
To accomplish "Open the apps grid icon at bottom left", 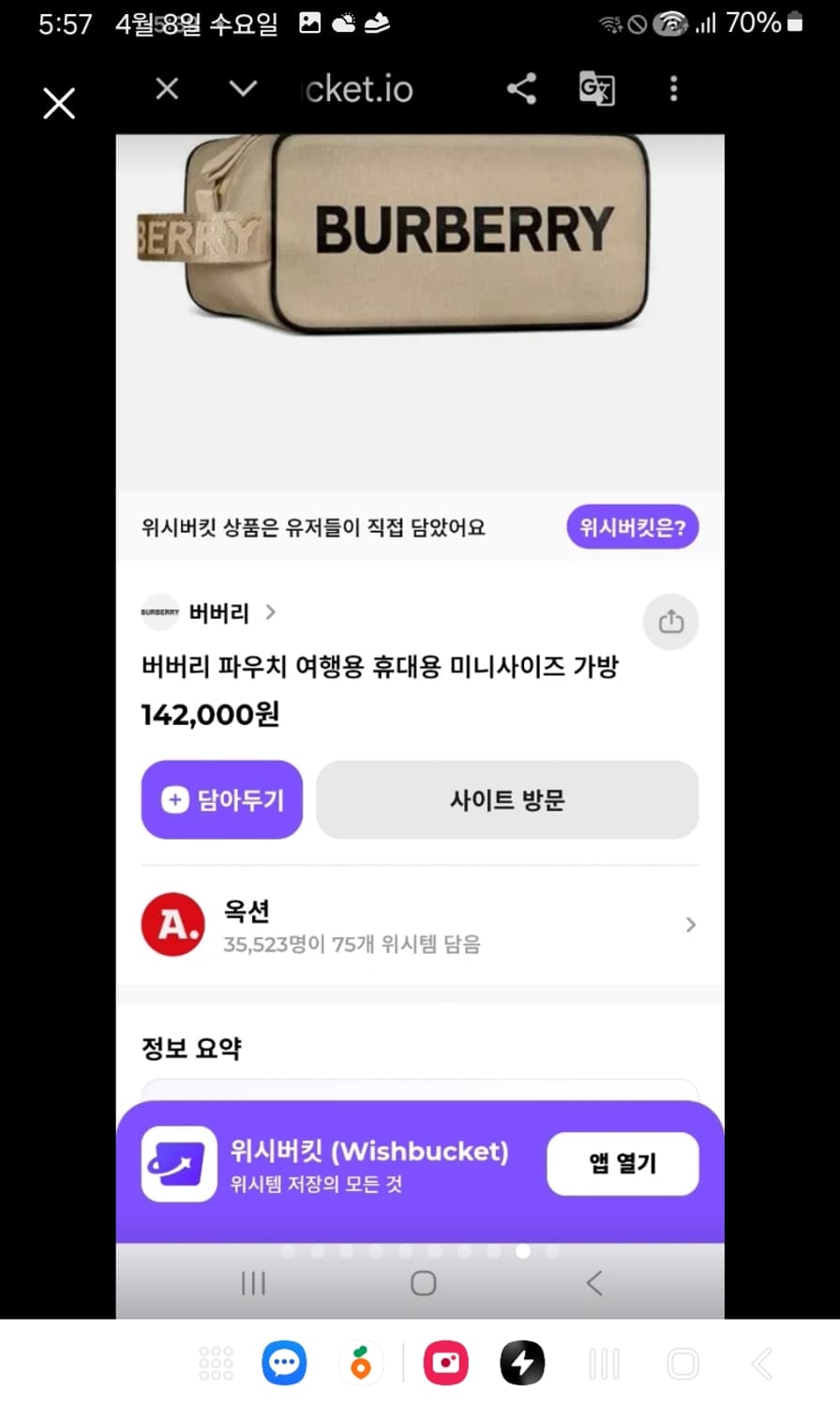I will point(216,1363).
